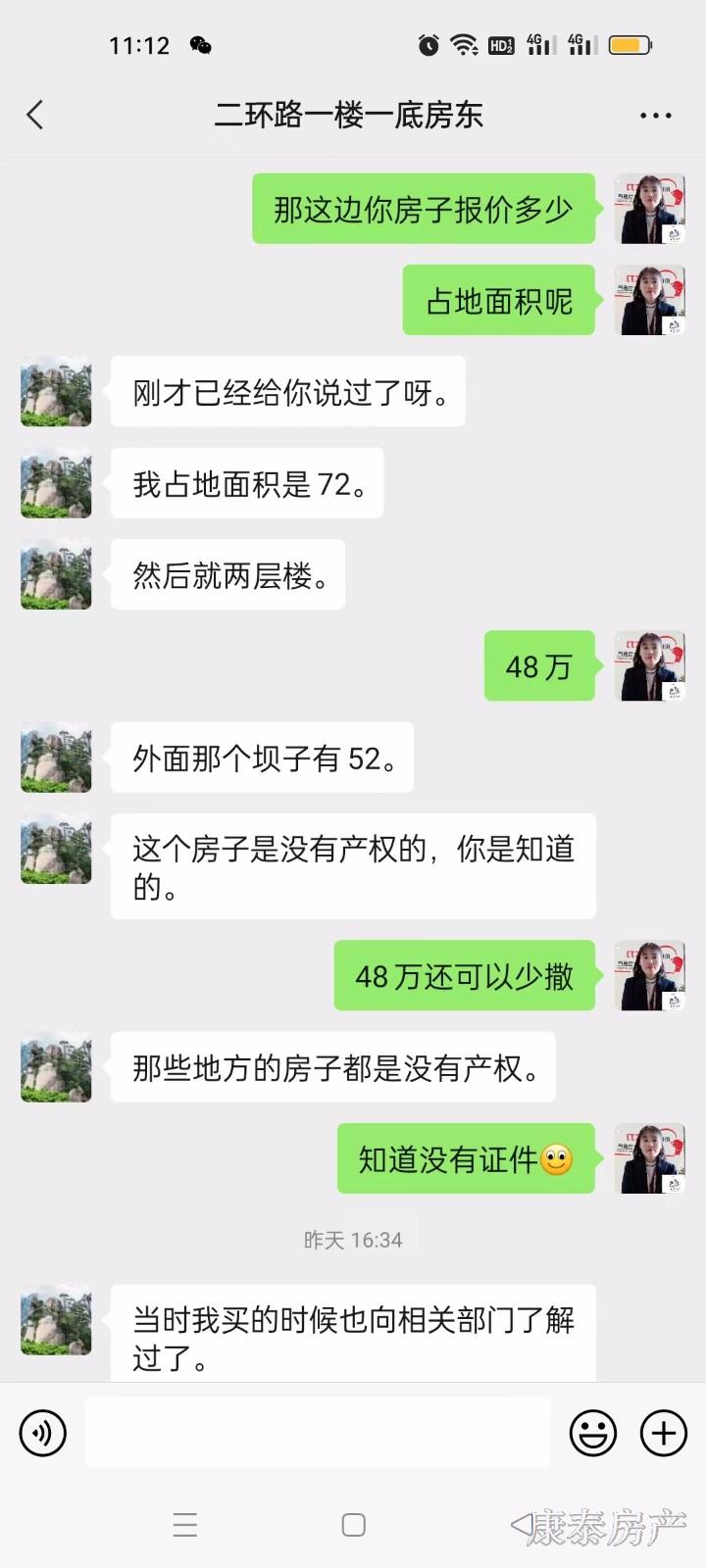Go back from the chat
Screen dimensions: 706x1568
35,115
